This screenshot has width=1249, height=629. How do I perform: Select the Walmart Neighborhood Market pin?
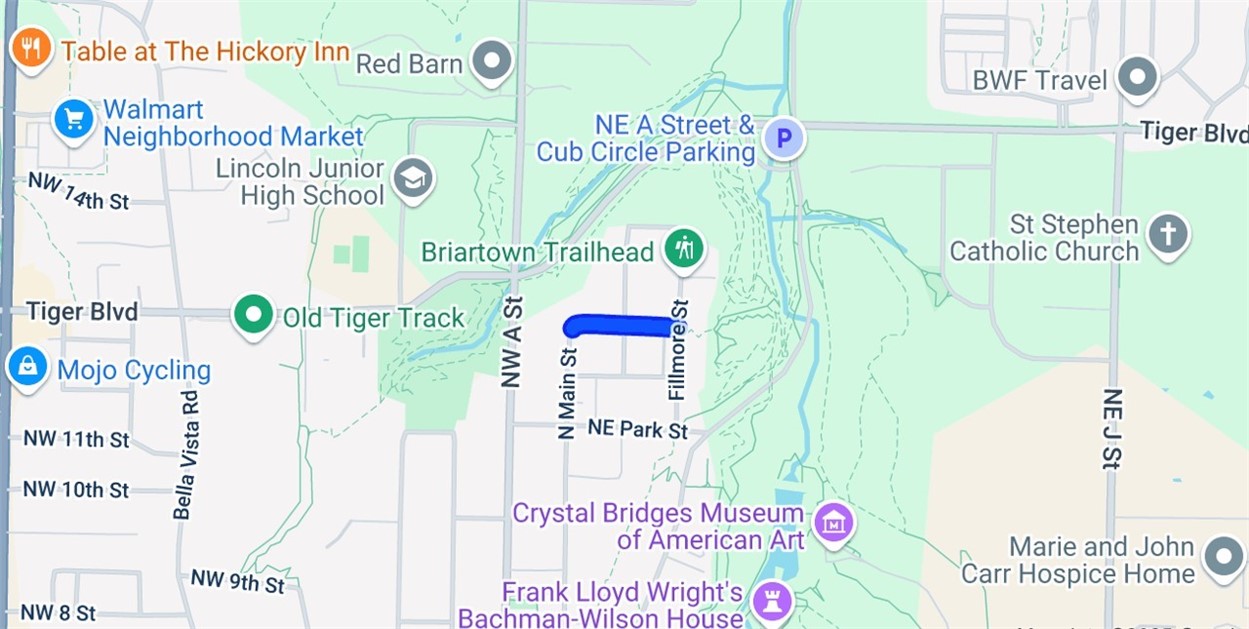(74, 121)
